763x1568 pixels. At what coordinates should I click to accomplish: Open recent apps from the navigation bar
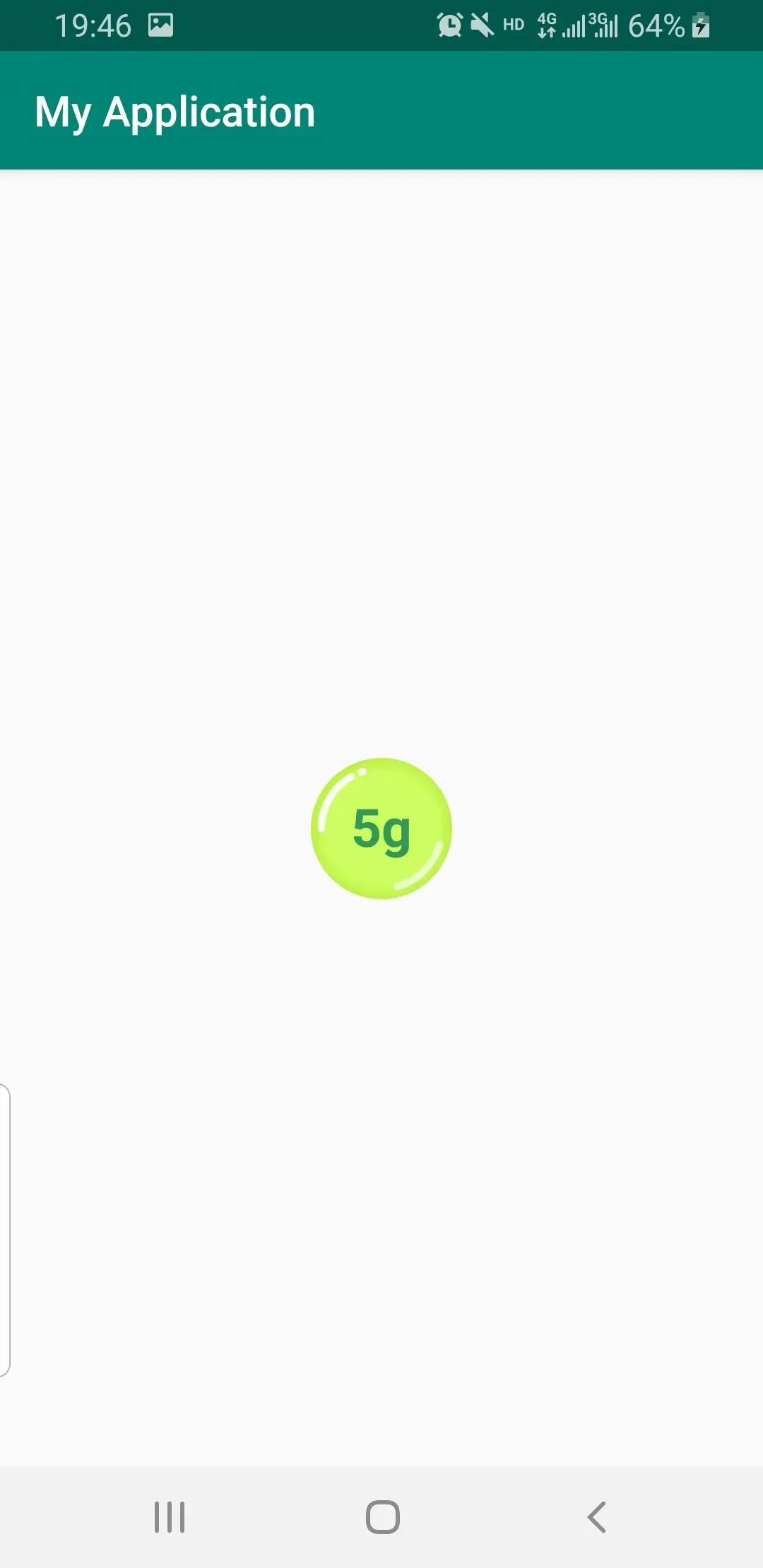170,1516
